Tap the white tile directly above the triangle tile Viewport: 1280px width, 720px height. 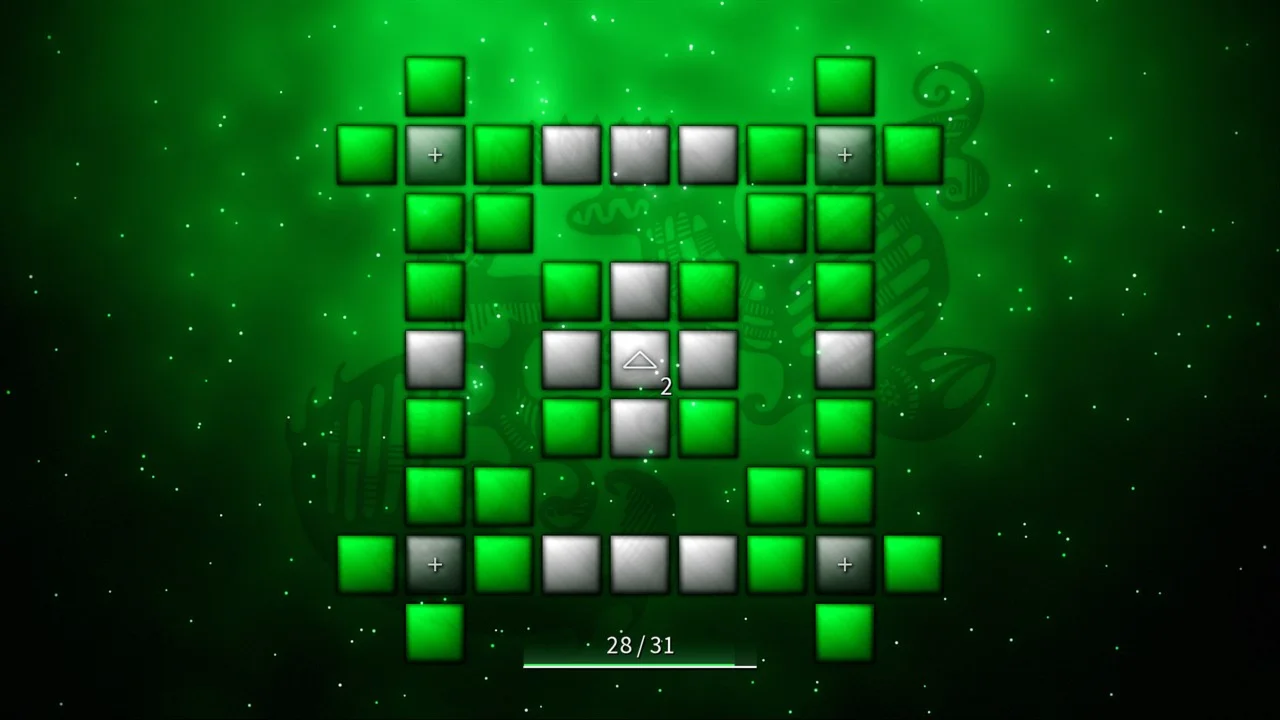(x=640, y=291)
